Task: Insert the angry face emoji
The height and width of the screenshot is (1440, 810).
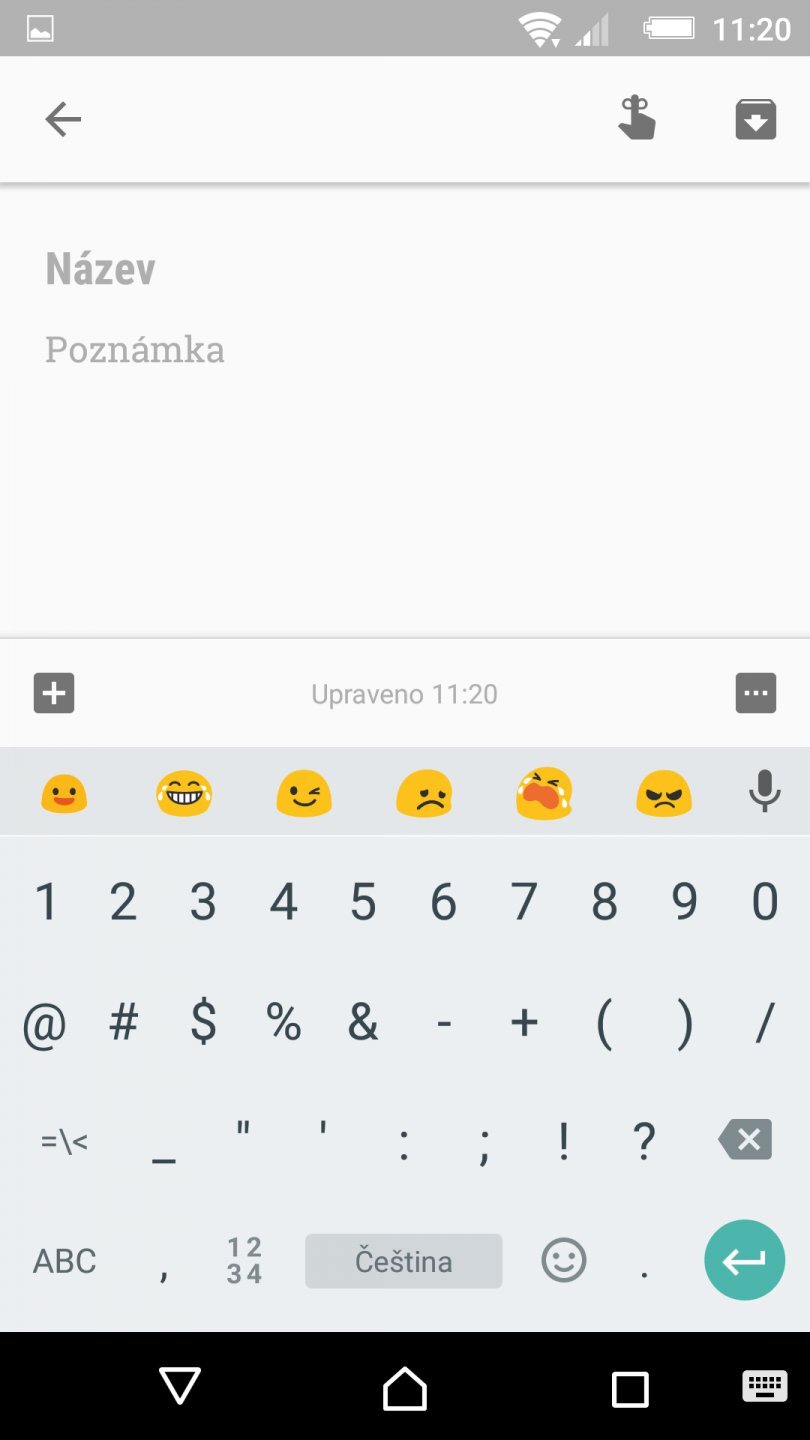Action: 663,791
